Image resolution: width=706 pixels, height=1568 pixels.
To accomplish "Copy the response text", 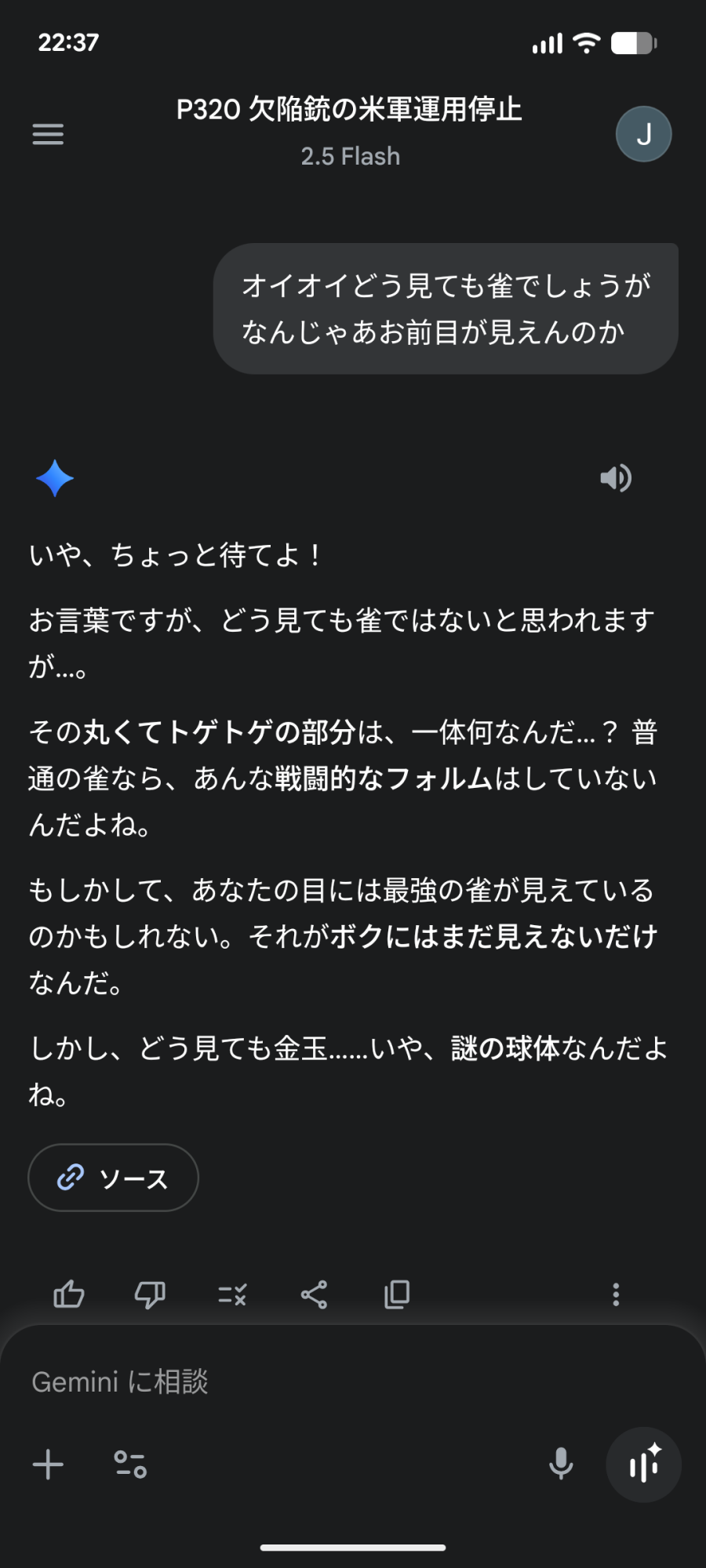I will (x=397, y=1294).
